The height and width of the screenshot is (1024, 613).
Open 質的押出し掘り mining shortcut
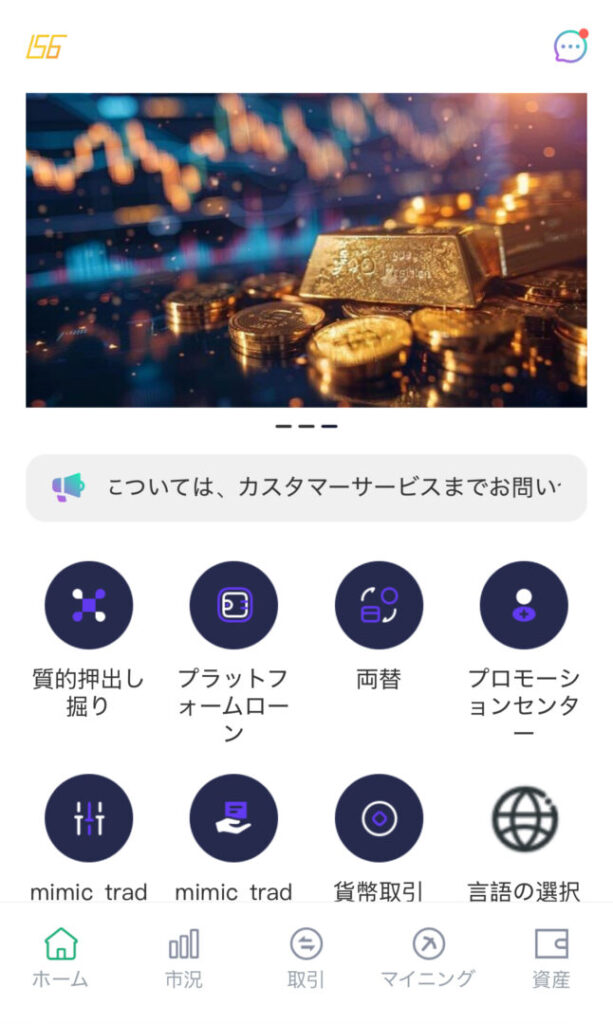pyautogui.click(x=89, y=605)
